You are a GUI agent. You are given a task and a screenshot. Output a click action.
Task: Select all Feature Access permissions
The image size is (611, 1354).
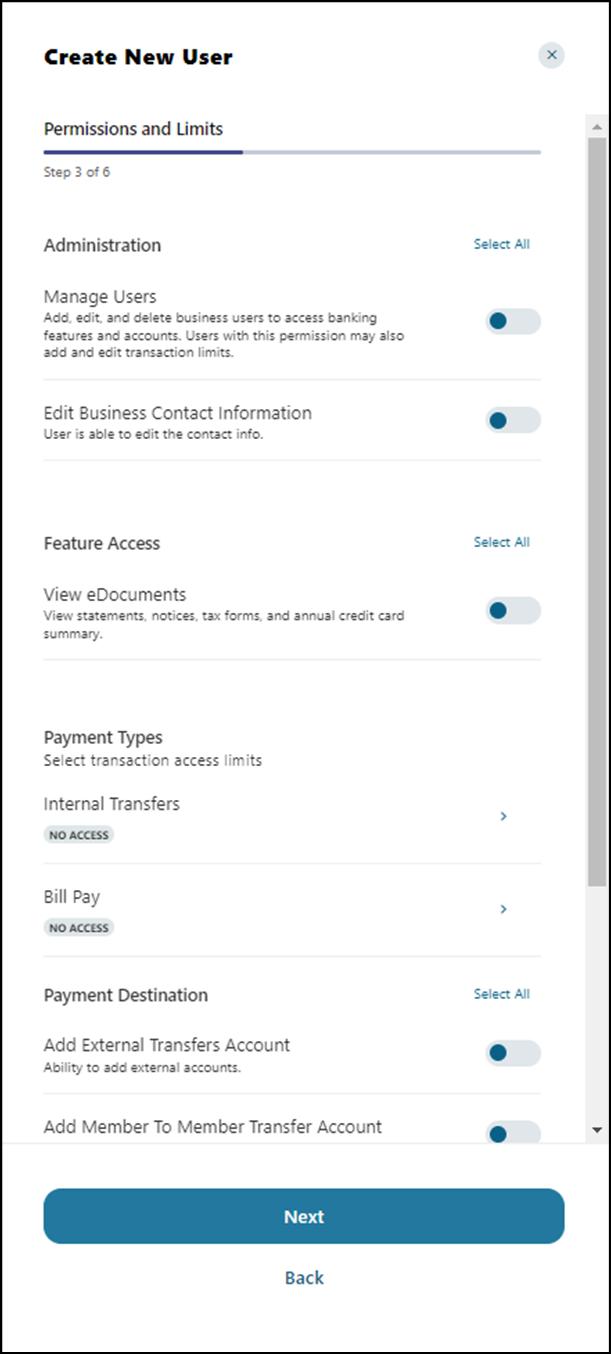coord(501,542)
